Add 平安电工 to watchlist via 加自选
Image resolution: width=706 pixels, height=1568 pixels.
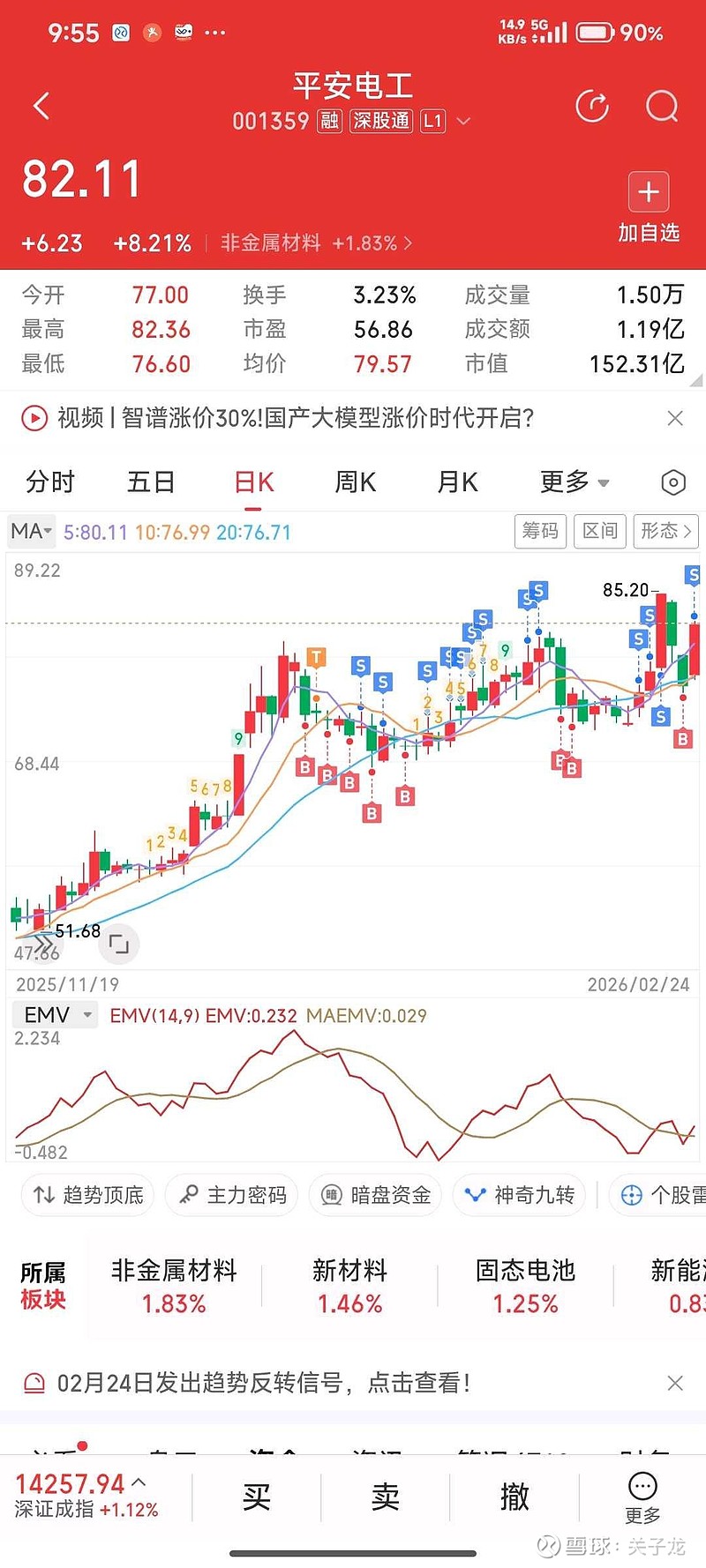[x=649, y=208]
